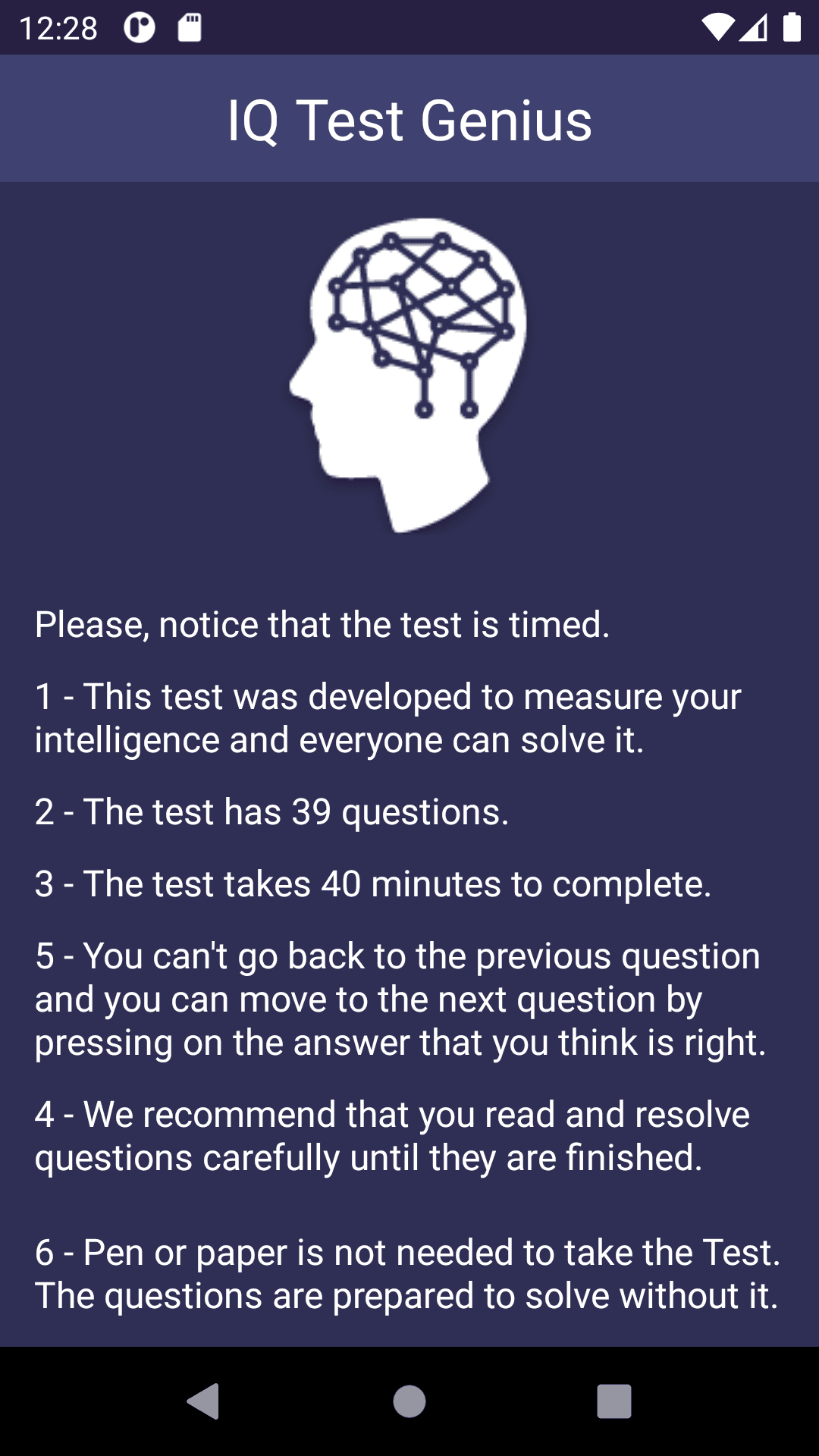This screenshot has height=1456, width=819.
Task: Select the 40 minutes duration line
Action: pos(373,883)
